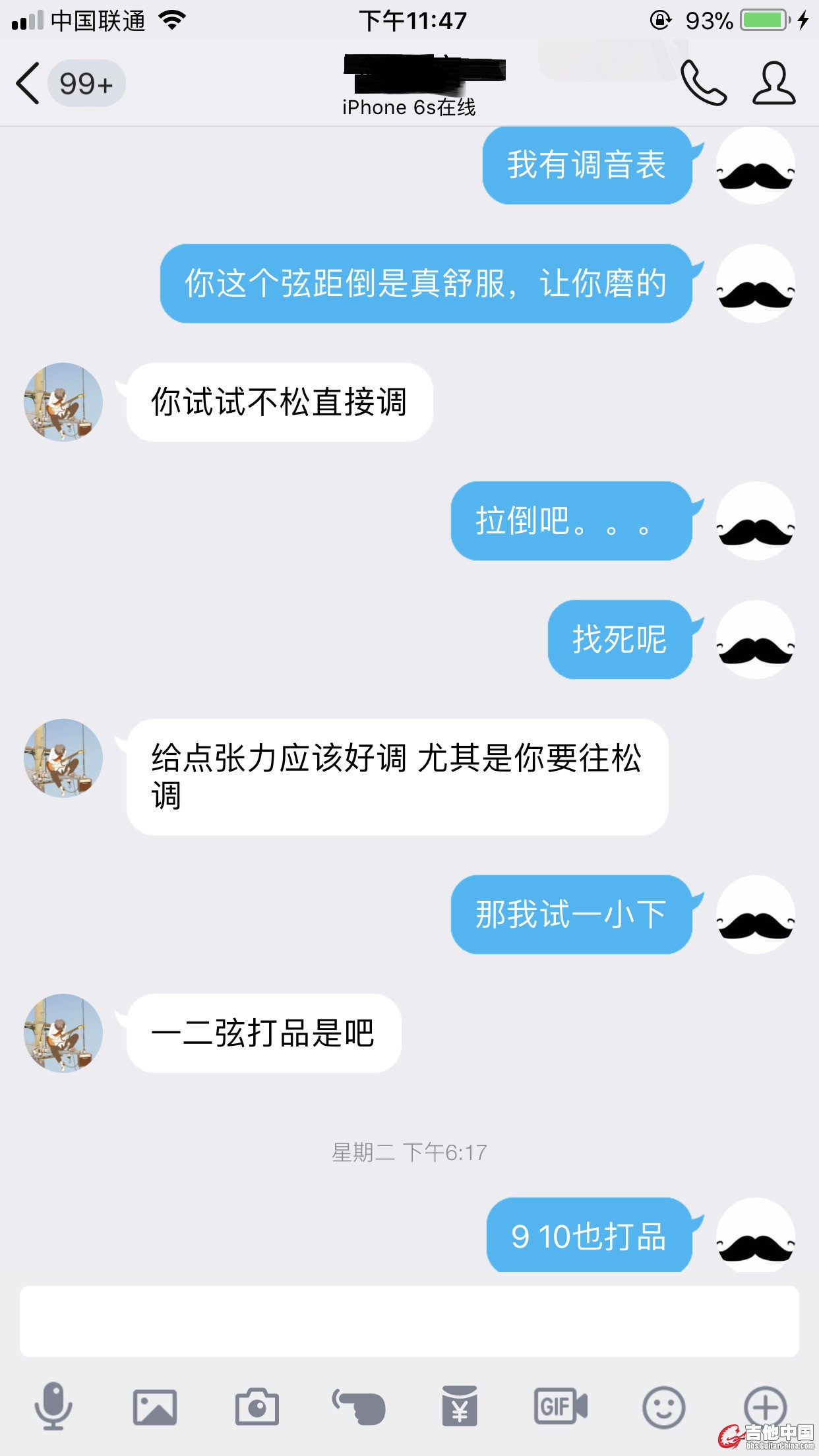Send a poke with the pointing hand icon
819x1456 pixels.
point(359,1407)
